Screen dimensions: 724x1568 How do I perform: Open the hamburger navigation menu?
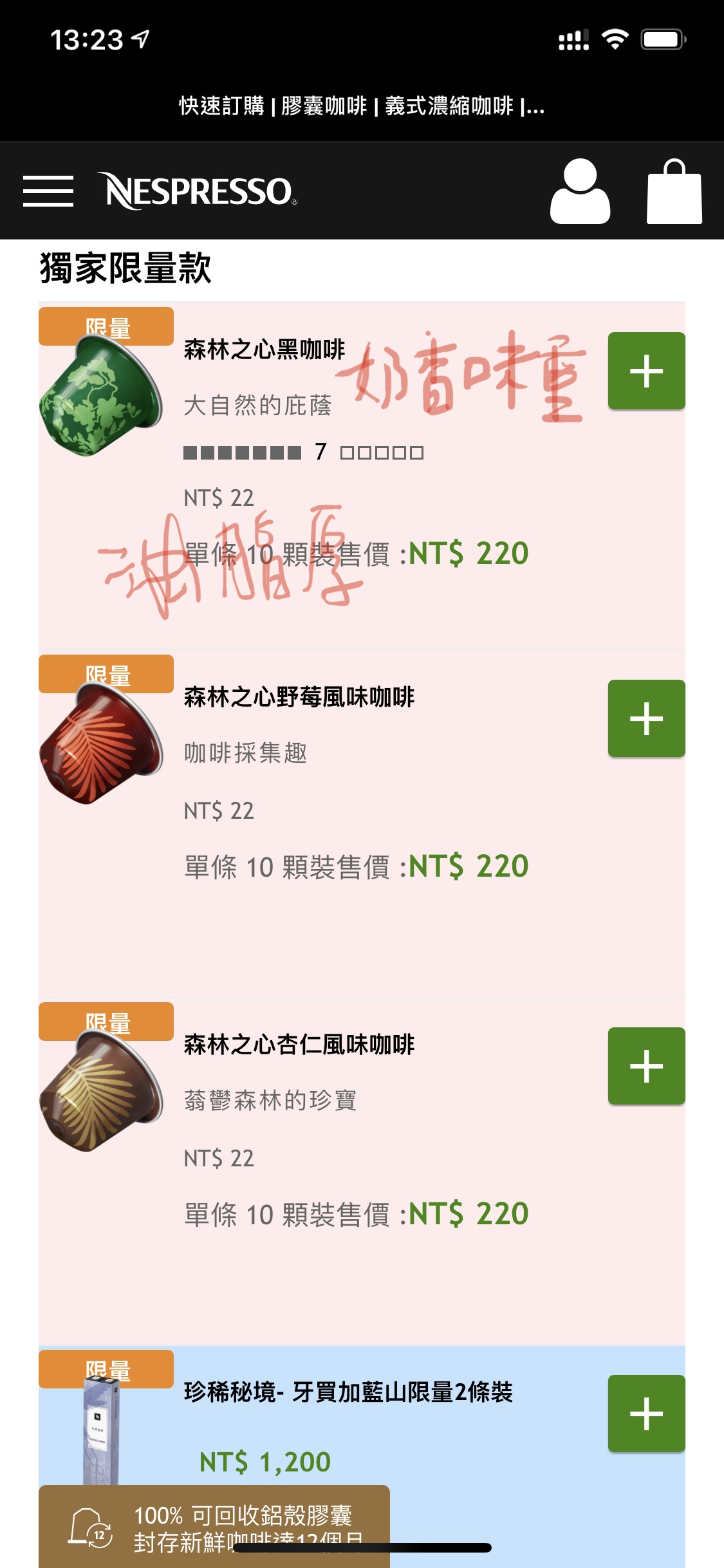(x=48, y=191)
